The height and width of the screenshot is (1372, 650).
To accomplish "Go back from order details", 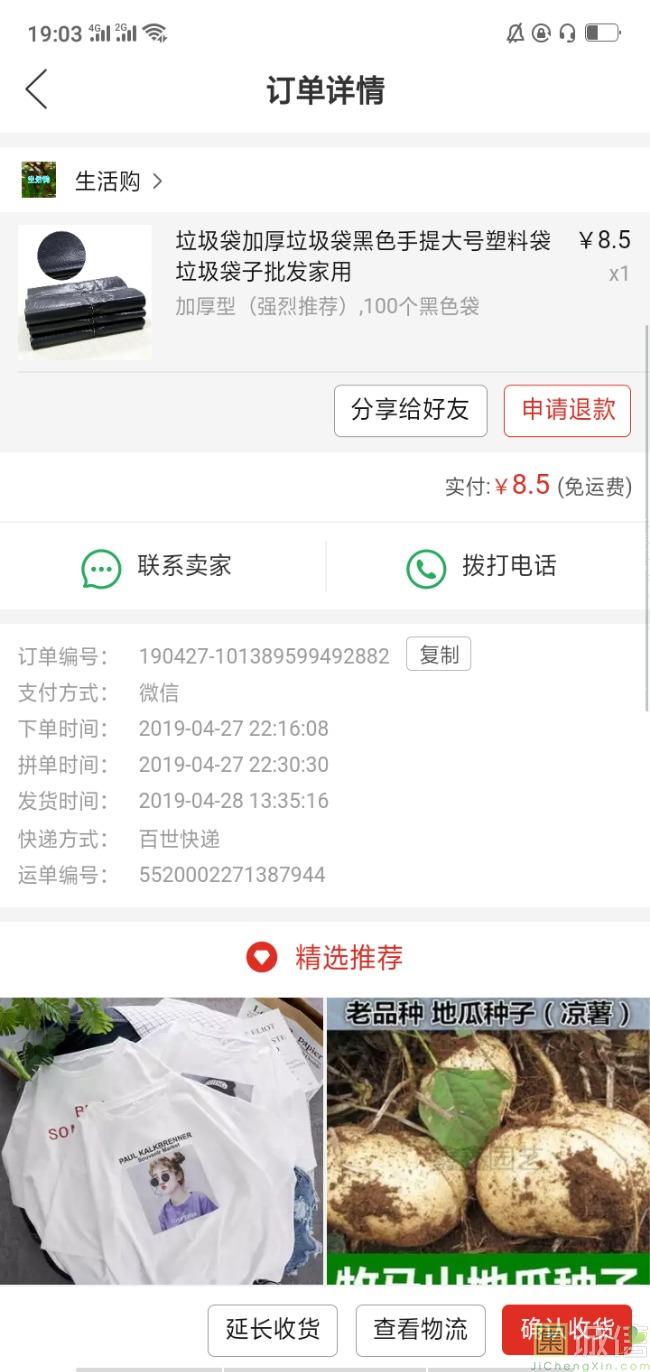I will [37, 90].
